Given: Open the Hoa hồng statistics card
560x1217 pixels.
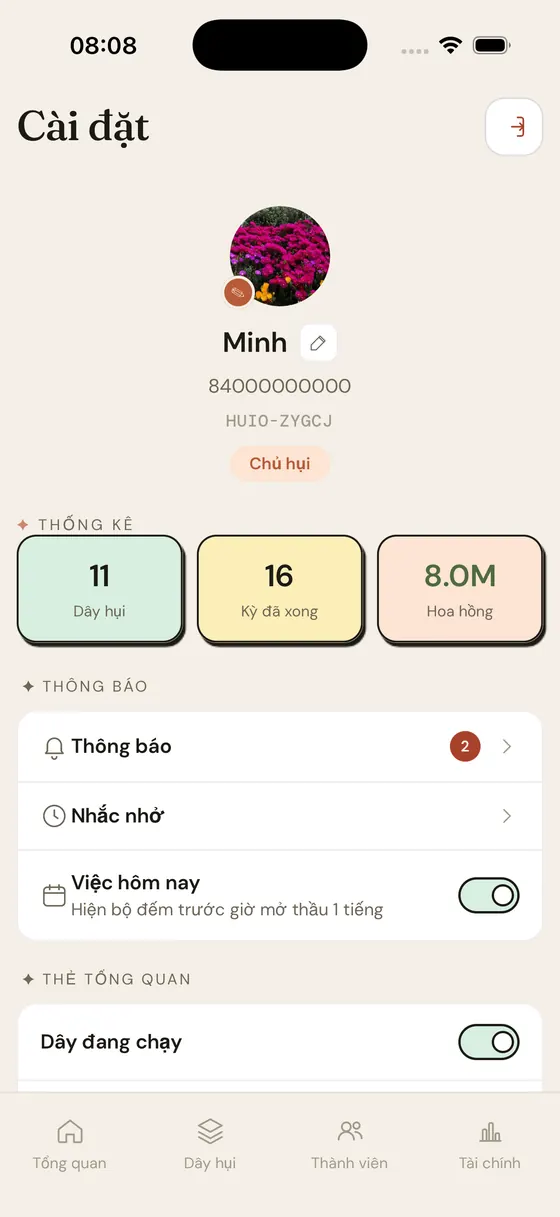Looking at the screenshot, I should (x=460, y=589).
